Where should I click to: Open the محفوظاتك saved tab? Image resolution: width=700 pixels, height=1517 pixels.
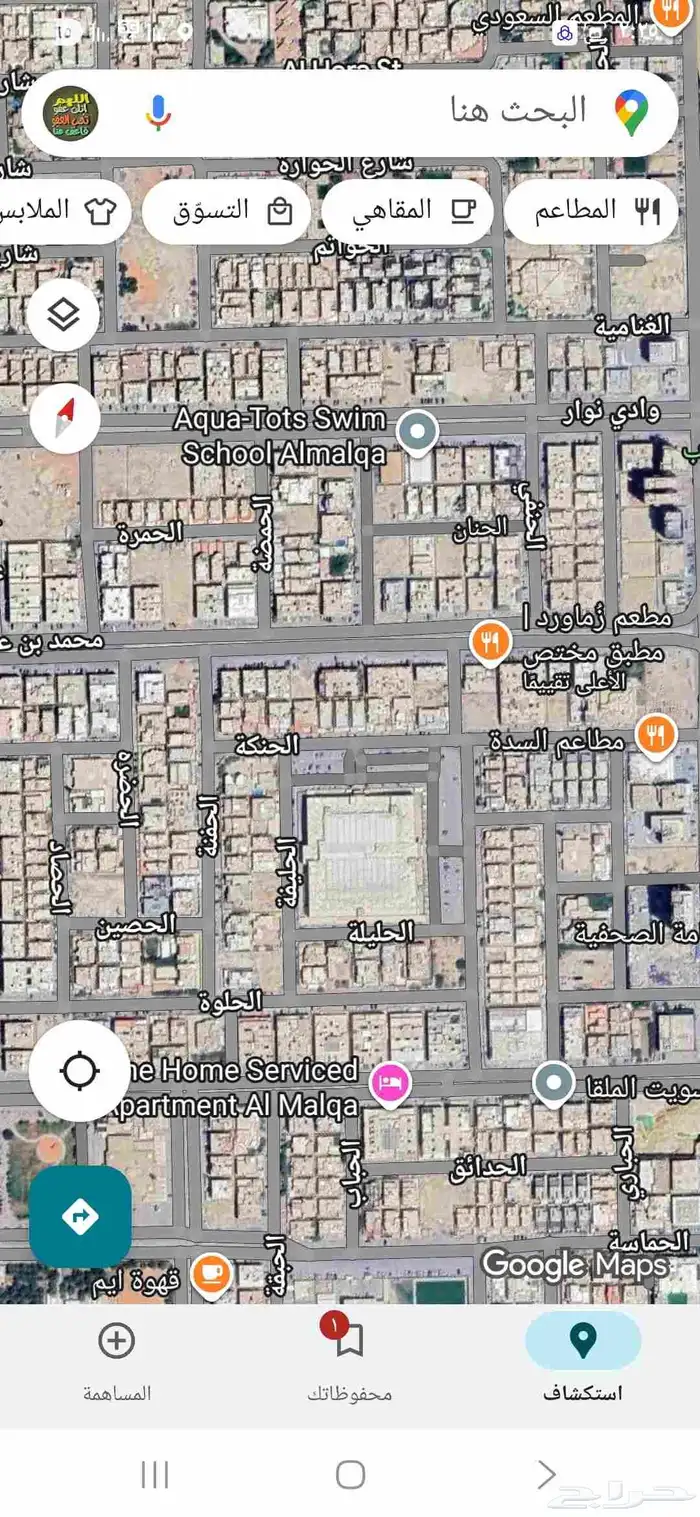tap(349, 1357)
